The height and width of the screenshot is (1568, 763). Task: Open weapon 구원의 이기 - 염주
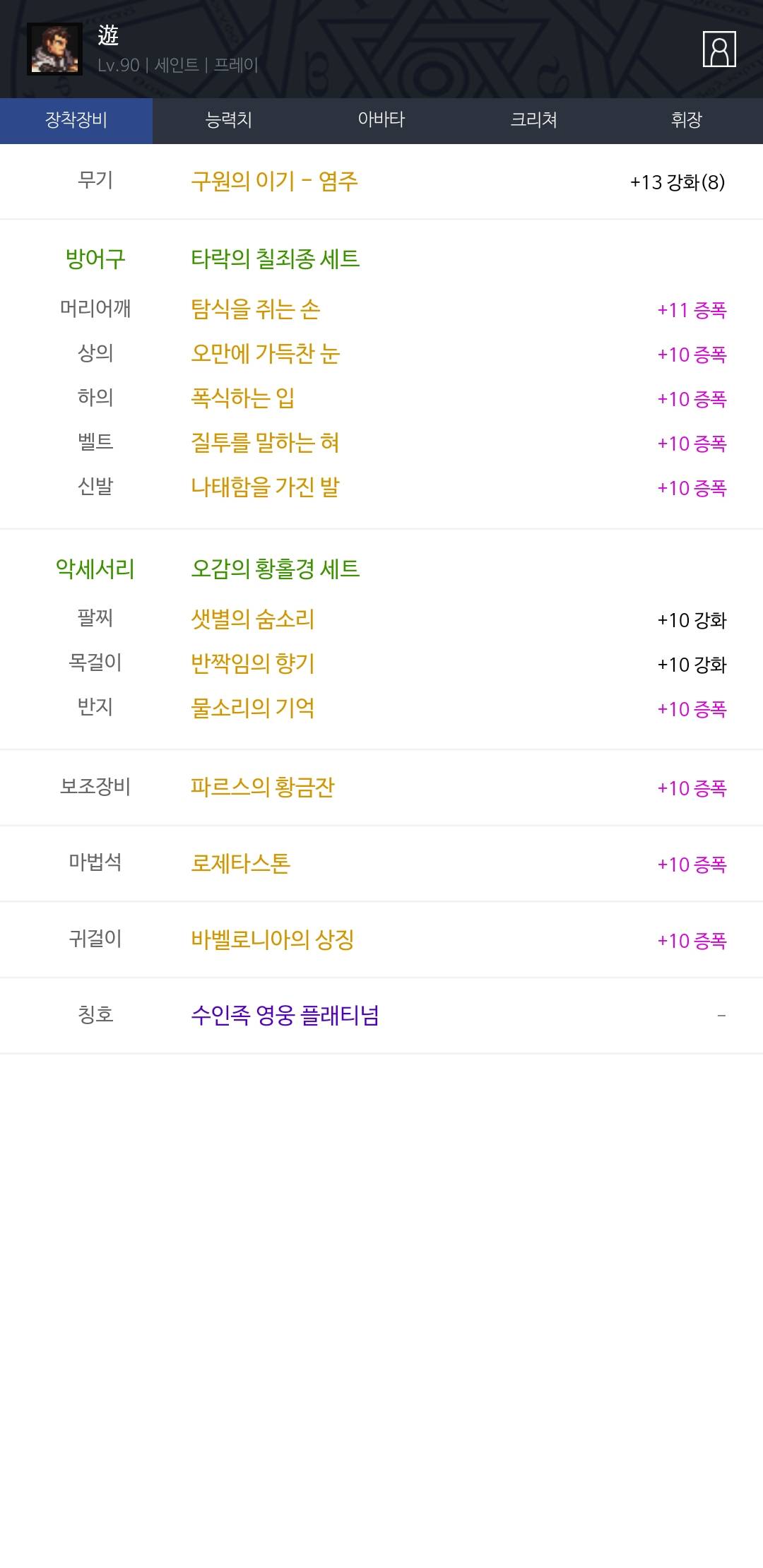pos(275,182)
